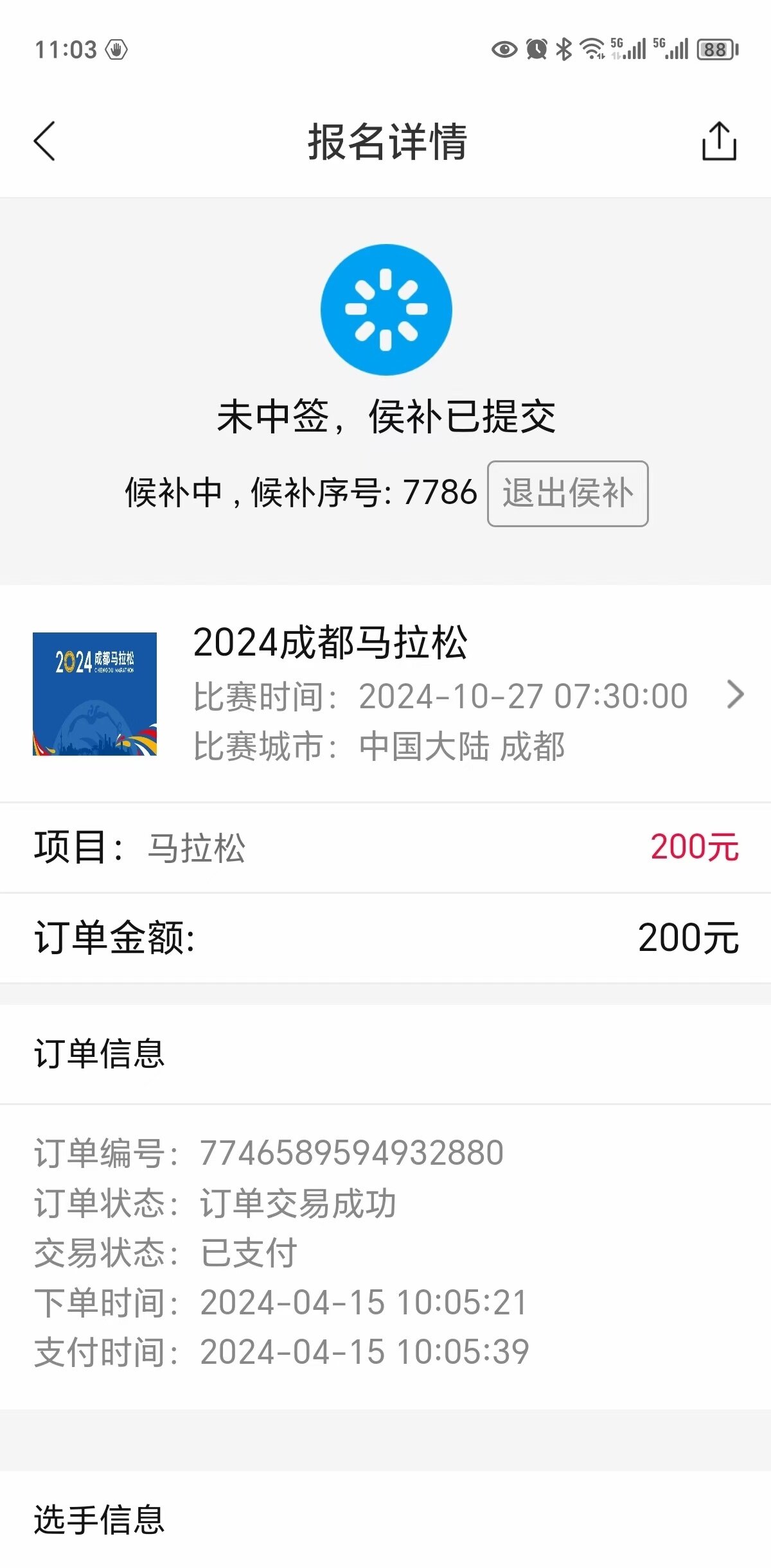Image resolution: width=771 pixels, height=1568 pixels.
Task: Go back from the 报名详情 page
Action: tap(44, 141)
